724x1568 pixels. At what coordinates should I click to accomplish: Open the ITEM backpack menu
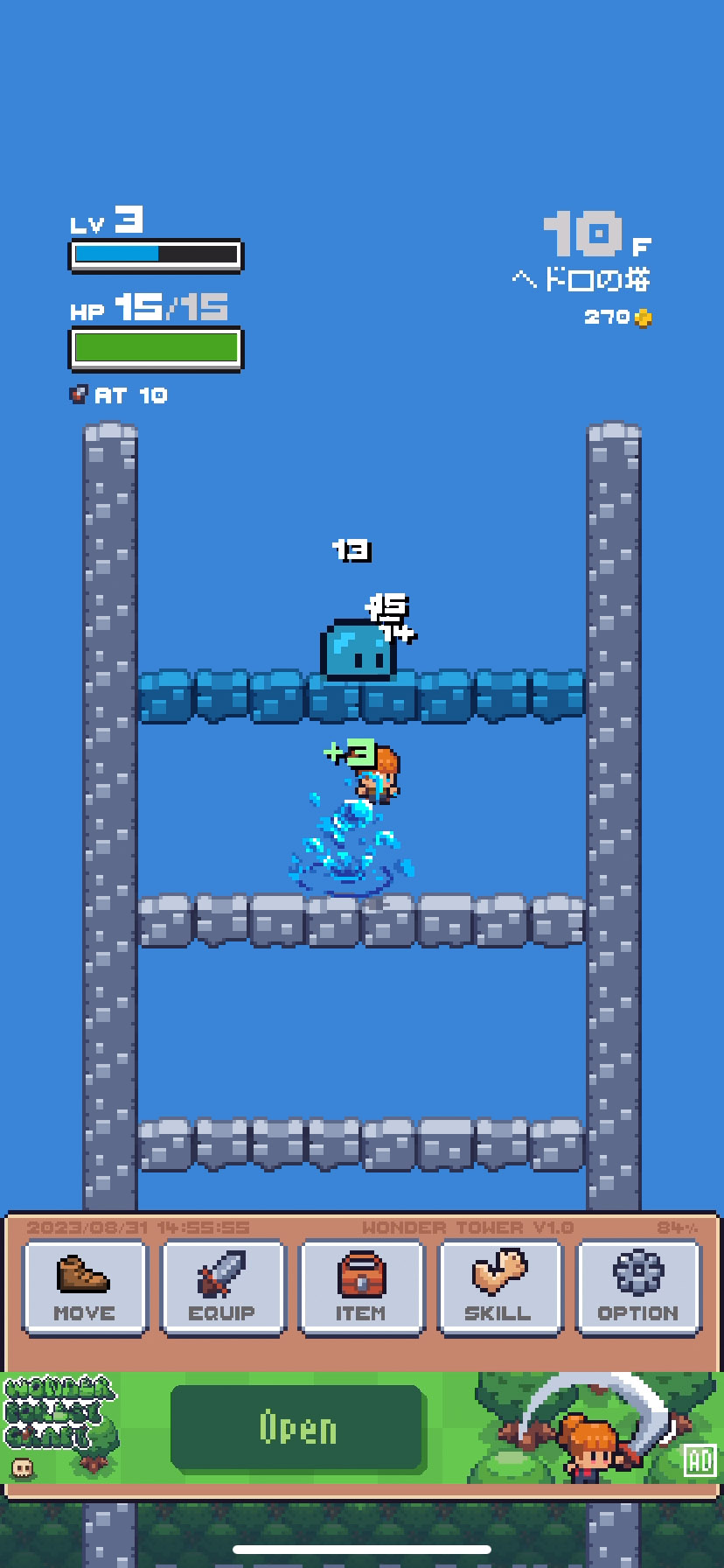(x=361, y=1287)
